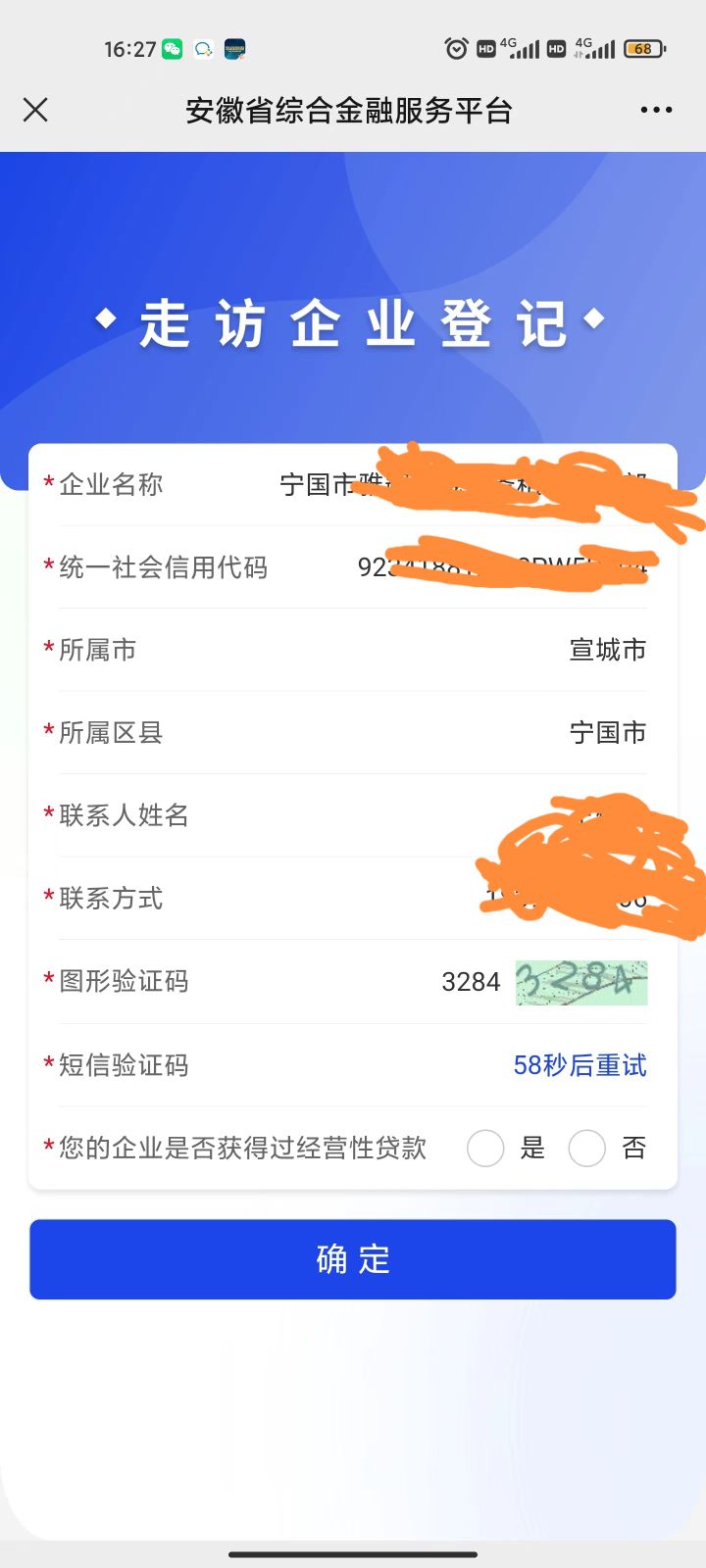This screenshot has width=706, height=1568.
Task: Edit the 统一社会信用代码 field
Action: (x=502, y=567)
